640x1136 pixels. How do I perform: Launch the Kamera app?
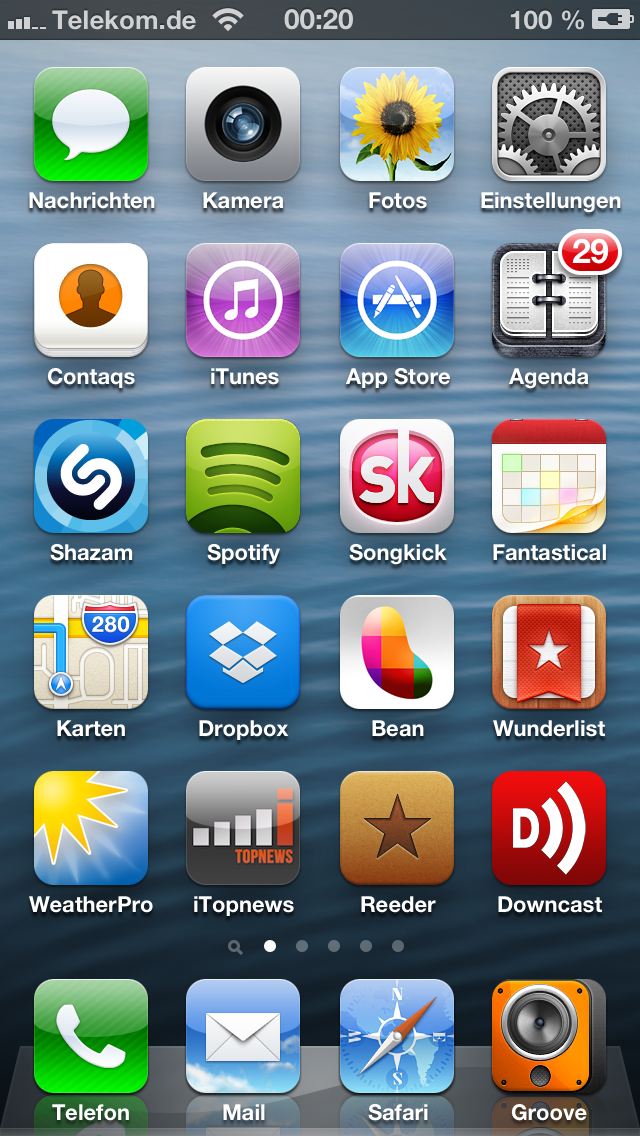[243, 125]
